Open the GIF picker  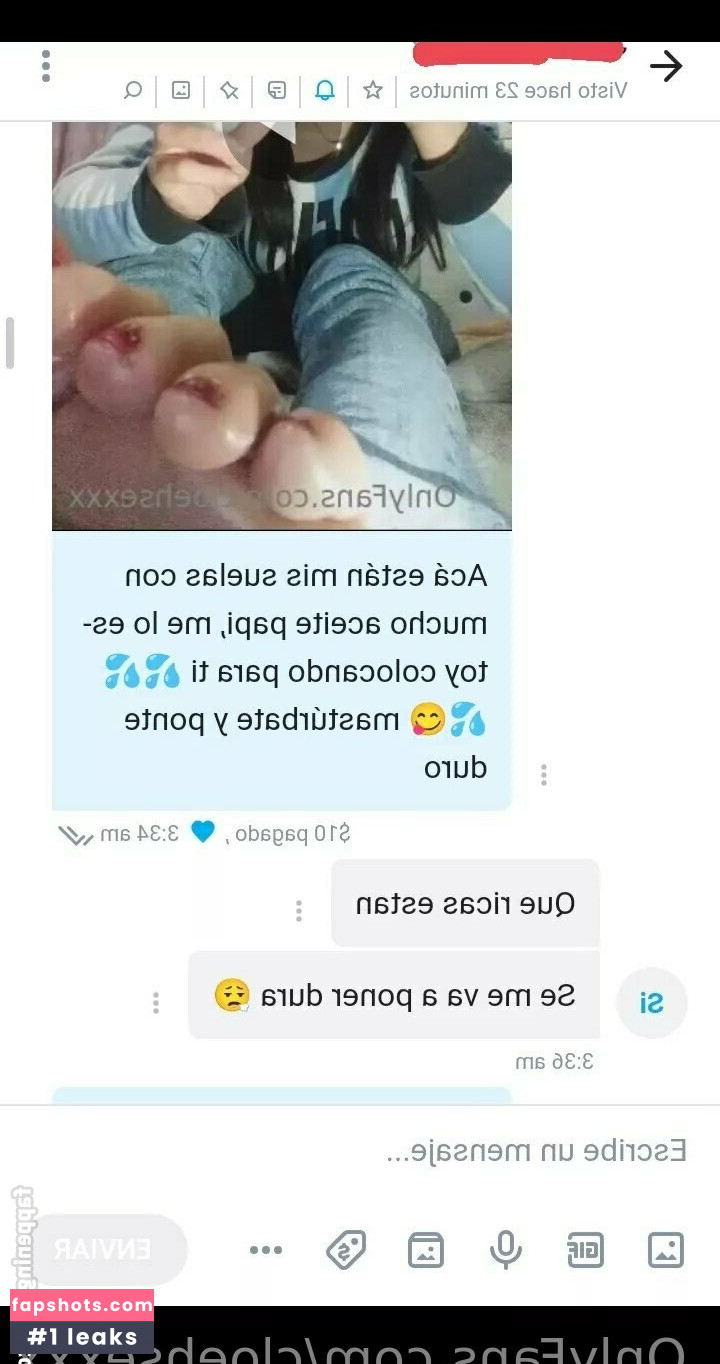(586, 1250)
